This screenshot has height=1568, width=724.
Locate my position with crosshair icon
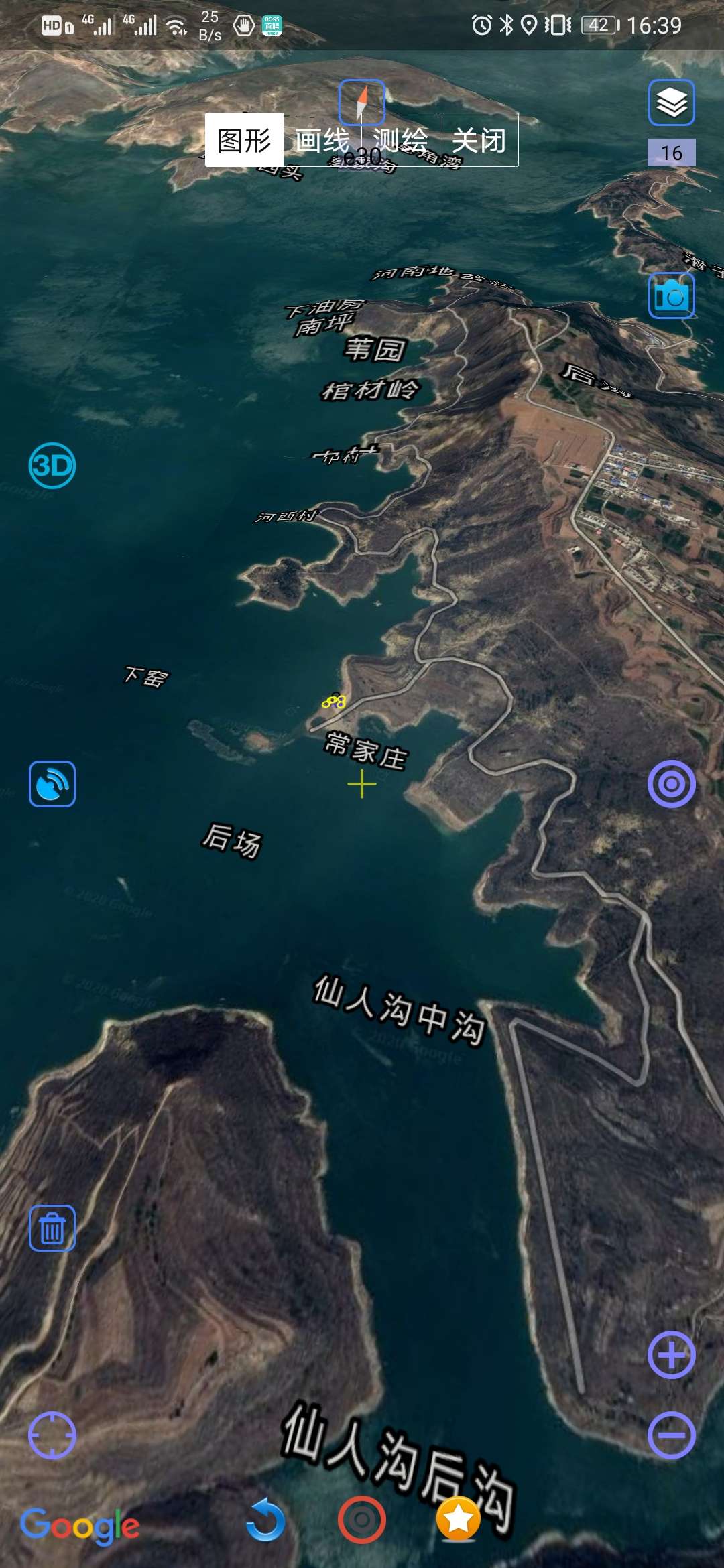[52, 1435]
